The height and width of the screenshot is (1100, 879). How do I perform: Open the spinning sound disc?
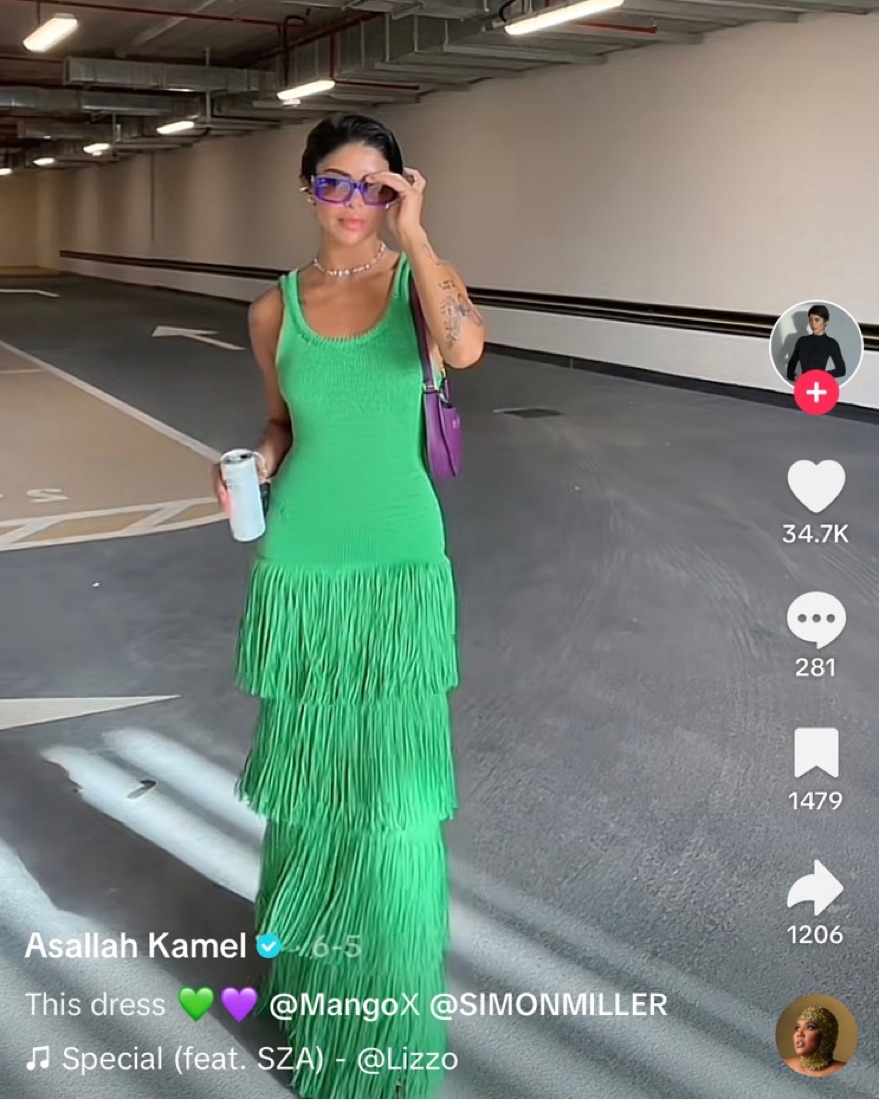tap(816, 1035)
